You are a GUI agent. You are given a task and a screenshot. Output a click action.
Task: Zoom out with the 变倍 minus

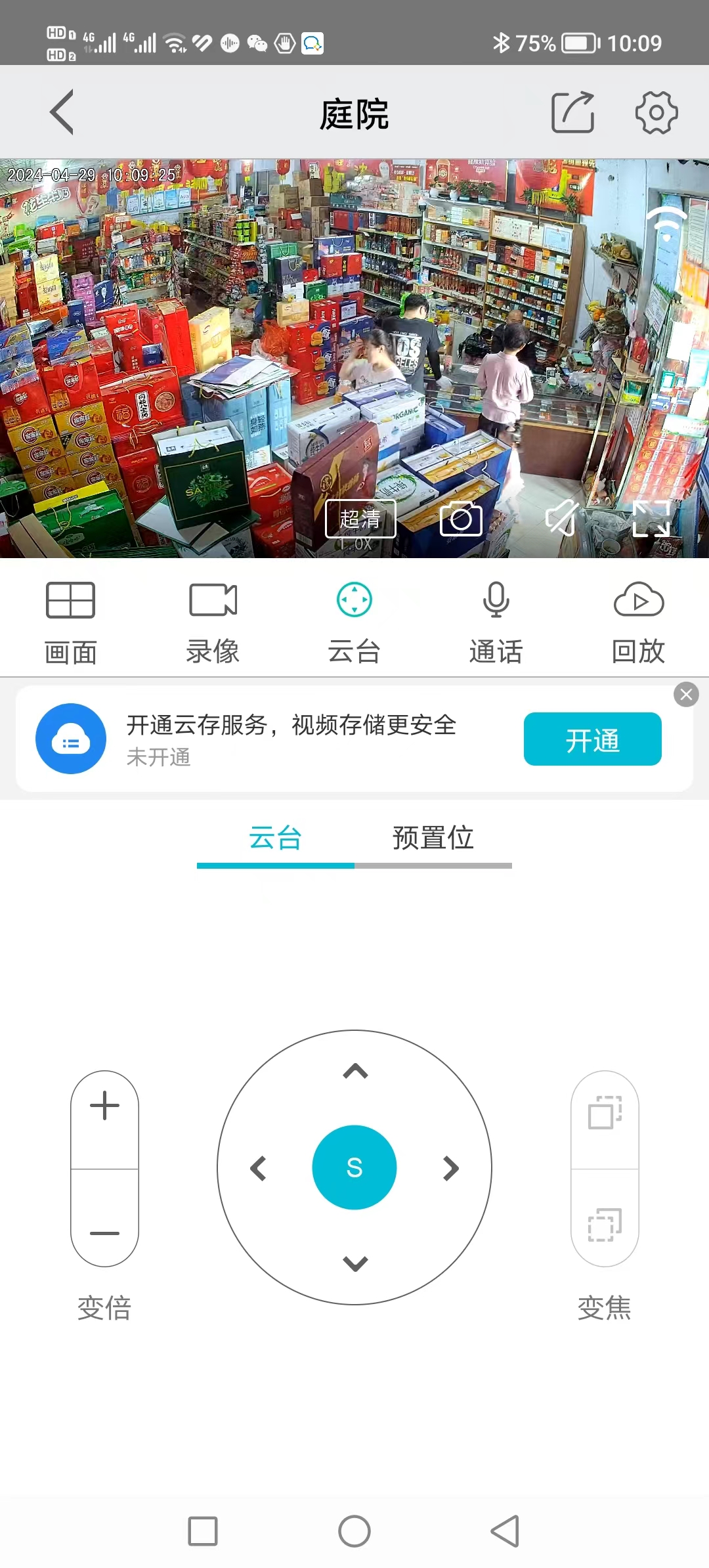pos(104,1233)
